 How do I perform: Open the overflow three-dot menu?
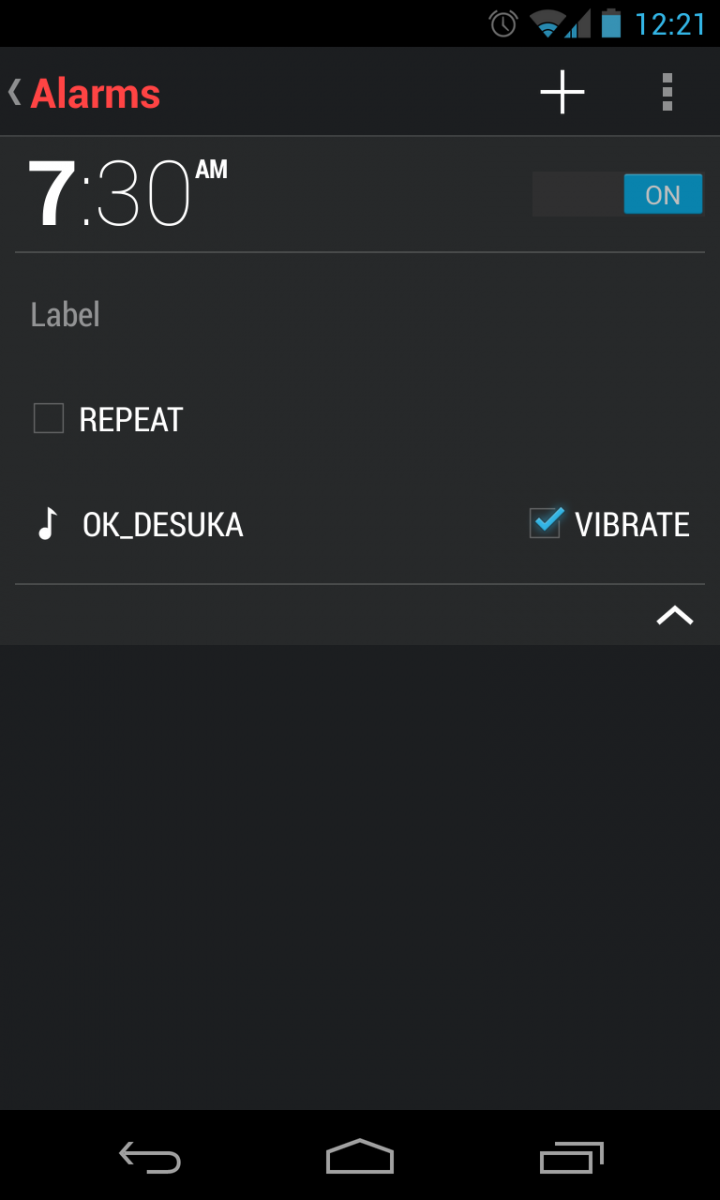pos(667,92)
